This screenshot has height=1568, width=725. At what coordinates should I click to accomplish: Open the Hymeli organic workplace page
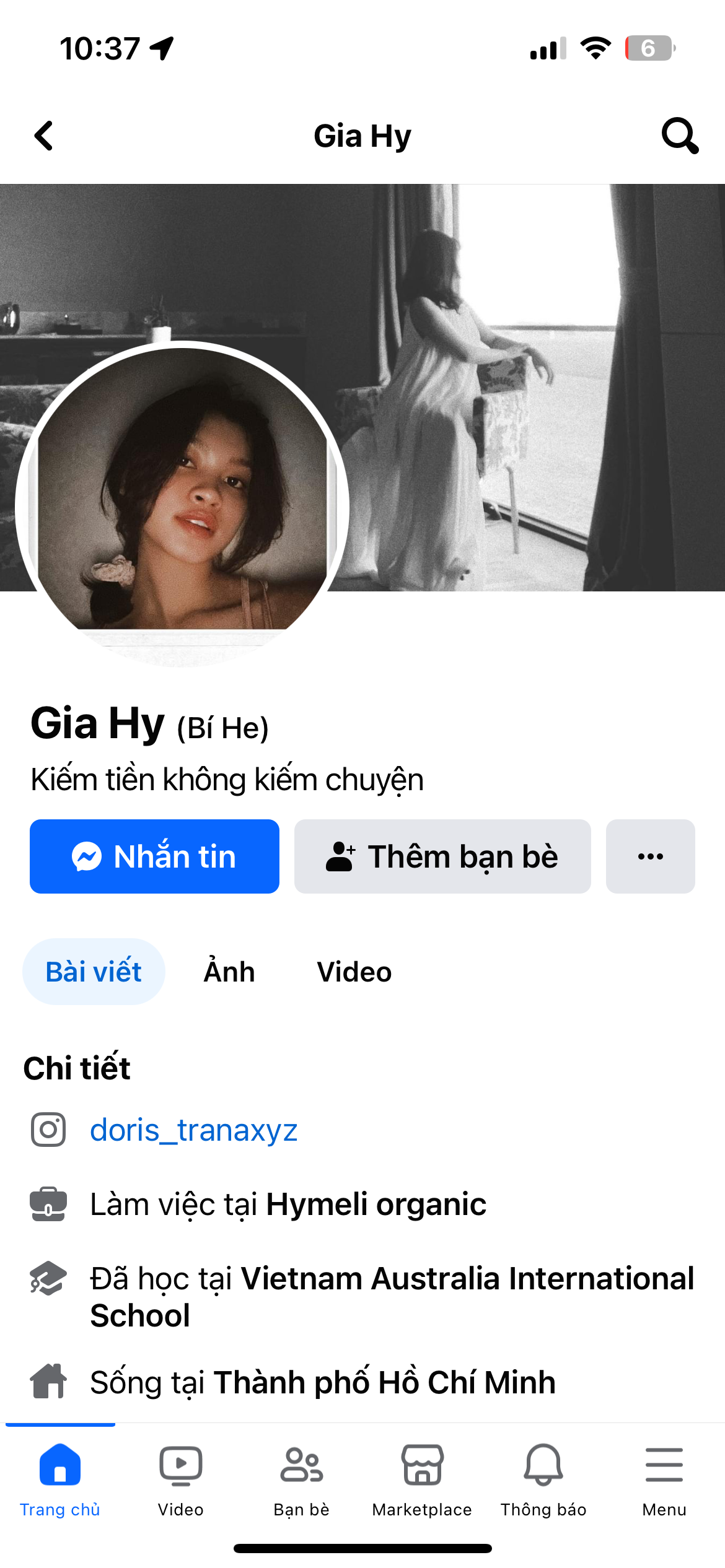tap(376, 1204)
